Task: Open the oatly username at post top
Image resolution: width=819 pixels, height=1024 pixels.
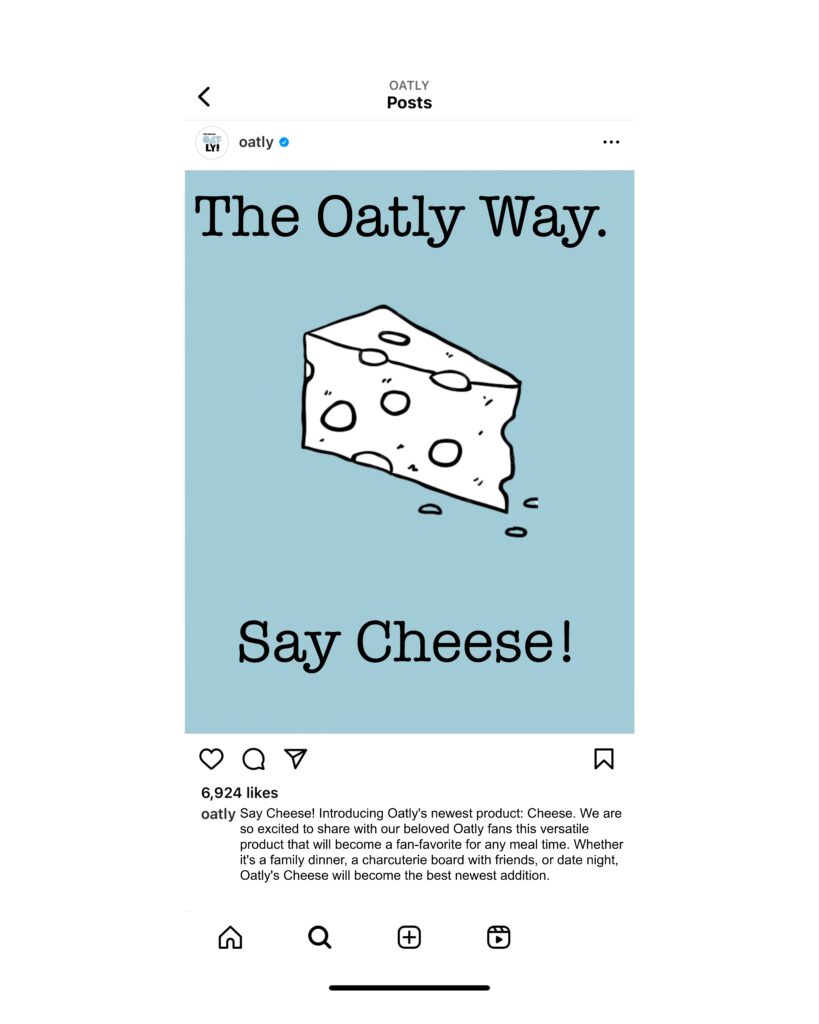Action: pyautogui.click(x=256, y=142)
